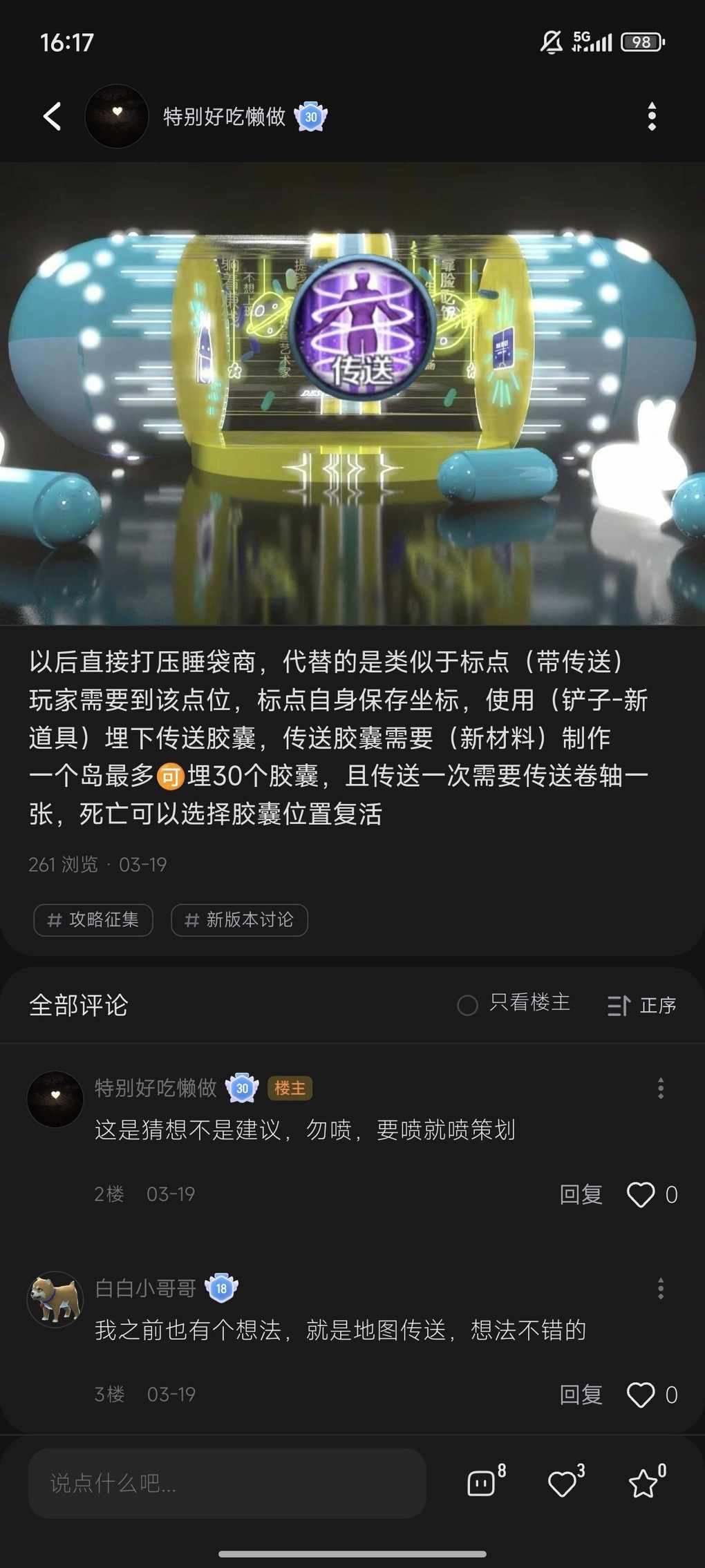Tap the 说点什么吧 comment input field

(x=227, y=1483)
